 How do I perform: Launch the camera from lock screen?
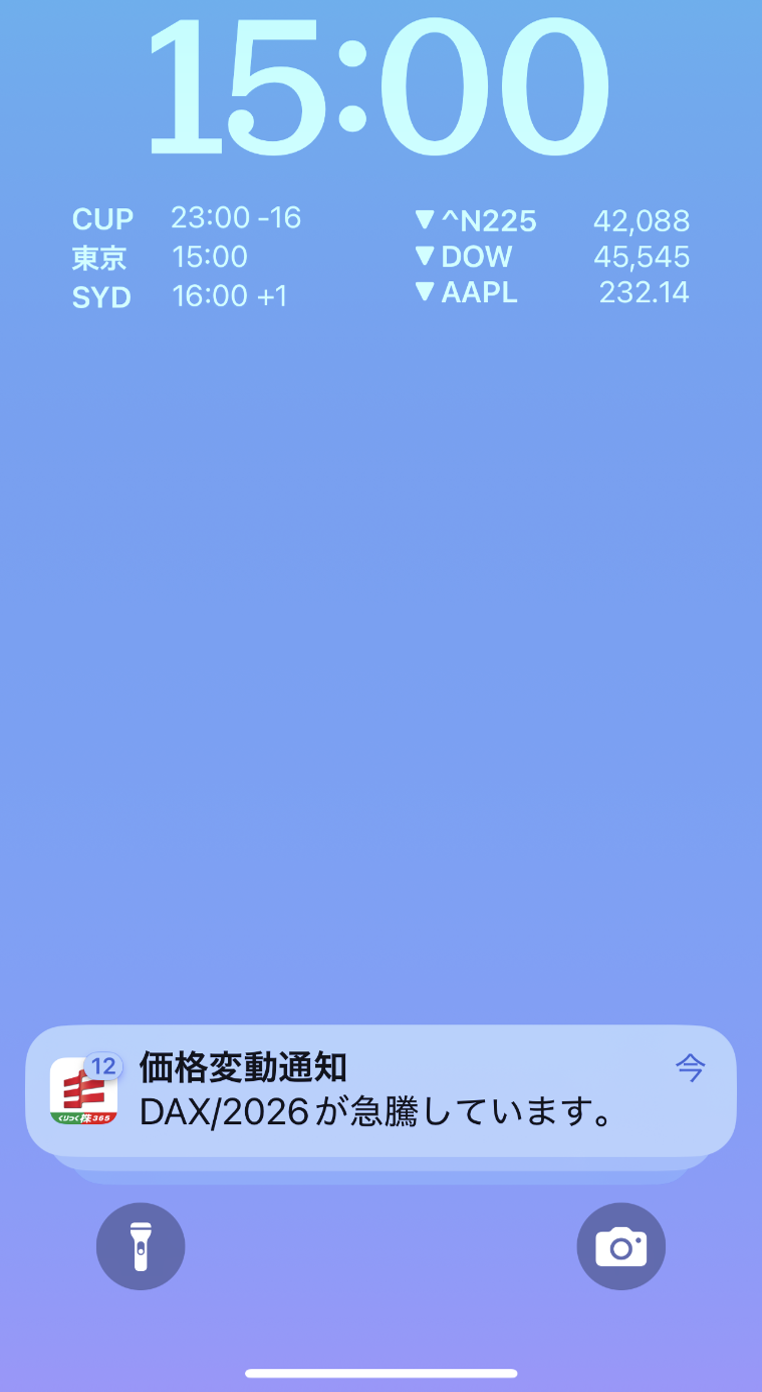(621, 1246)
